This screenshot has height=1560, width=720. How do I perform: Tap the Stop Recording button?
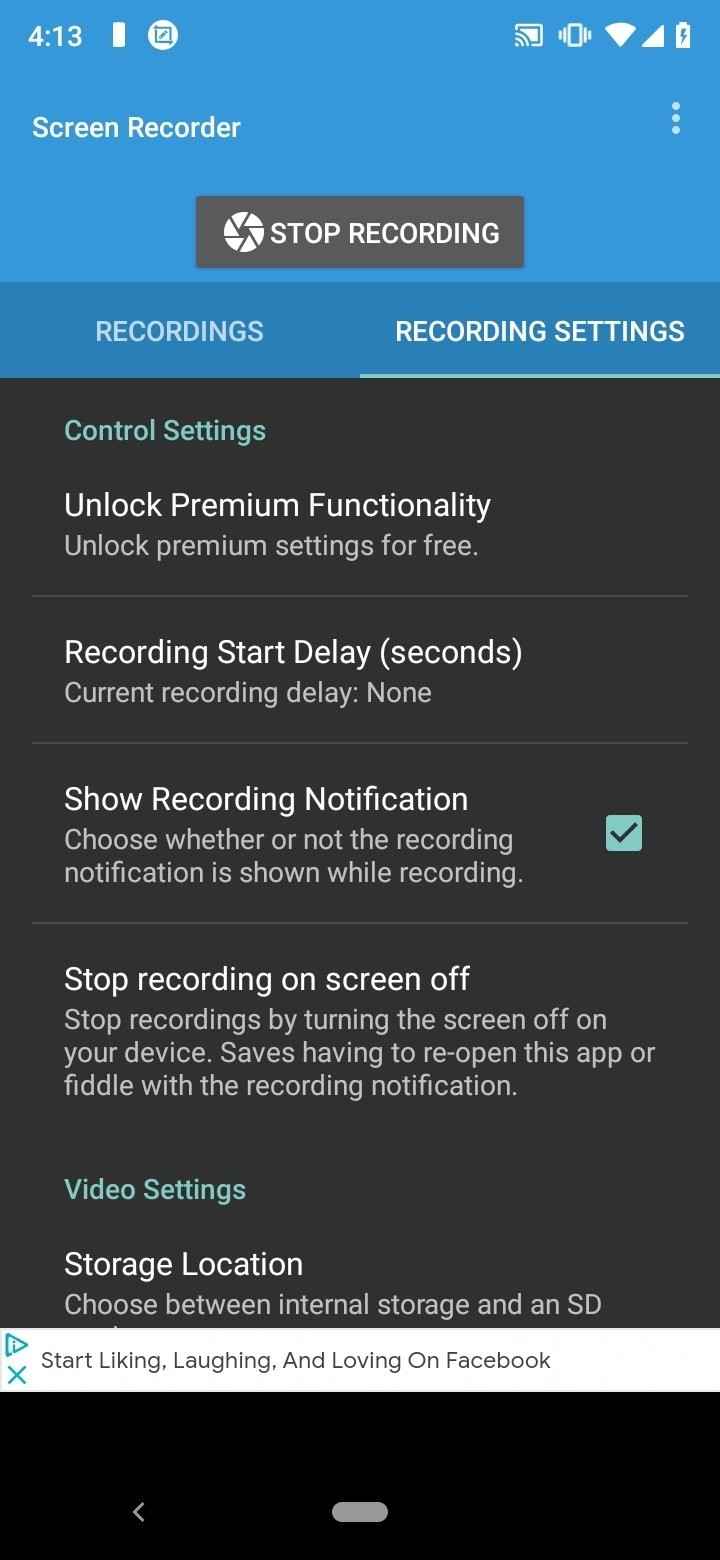[x=360, y=233]
